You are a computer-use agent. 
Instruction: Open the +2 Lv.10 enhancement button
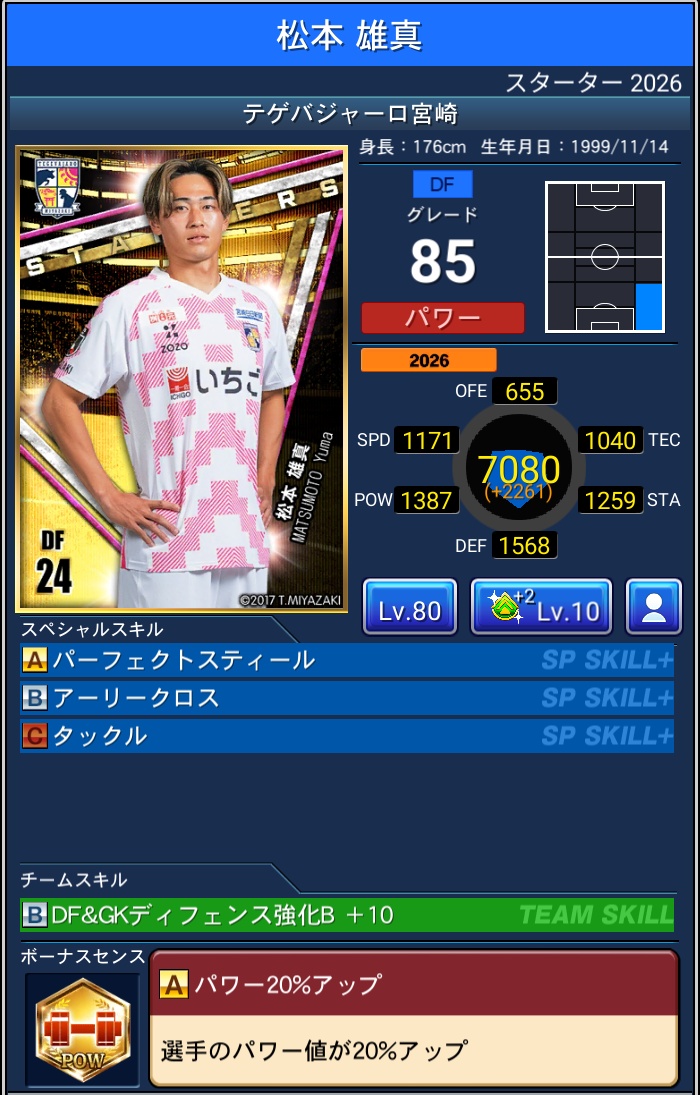coord(541,607)
